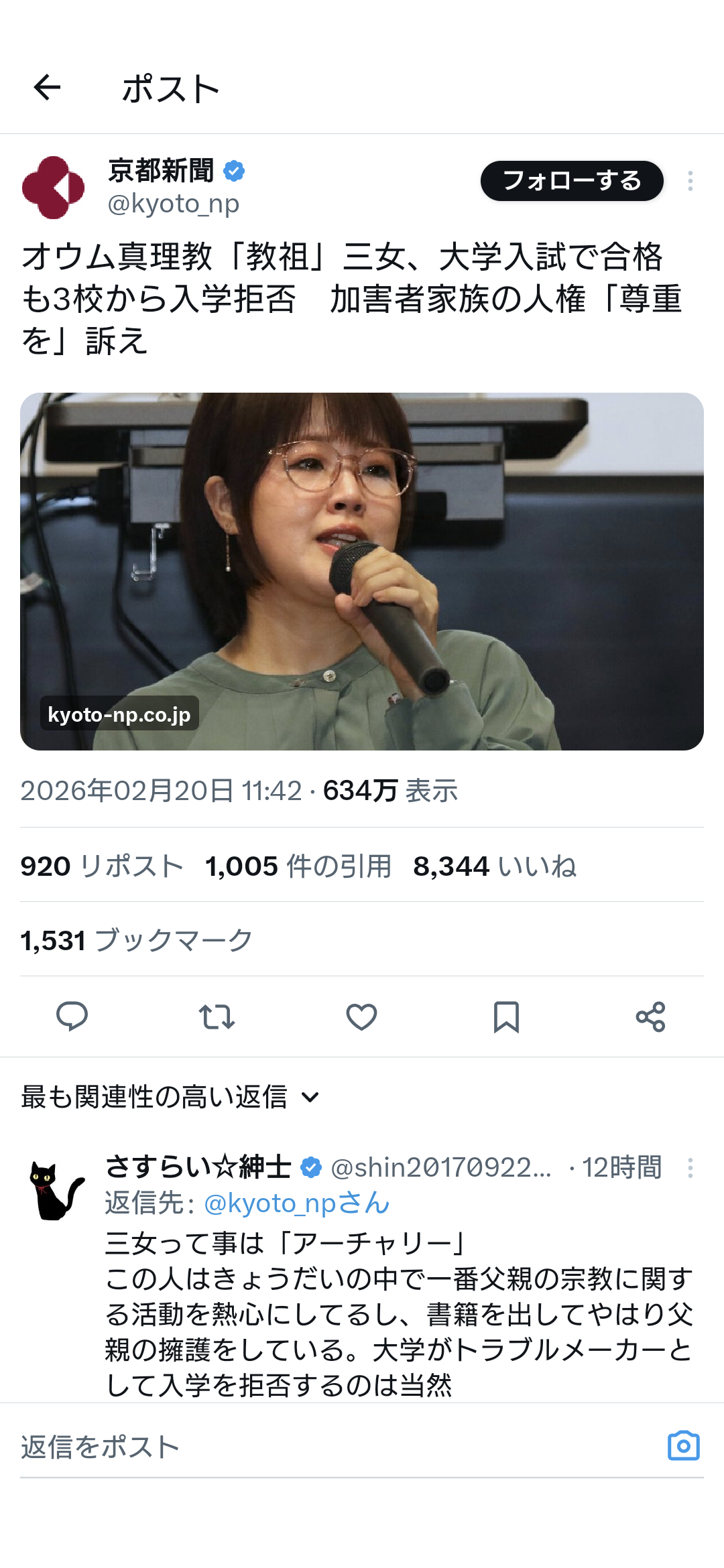Viewport: 724px width, 1568px height.
Task: Go back using the top arrow
Action: [x=47, y=87]
